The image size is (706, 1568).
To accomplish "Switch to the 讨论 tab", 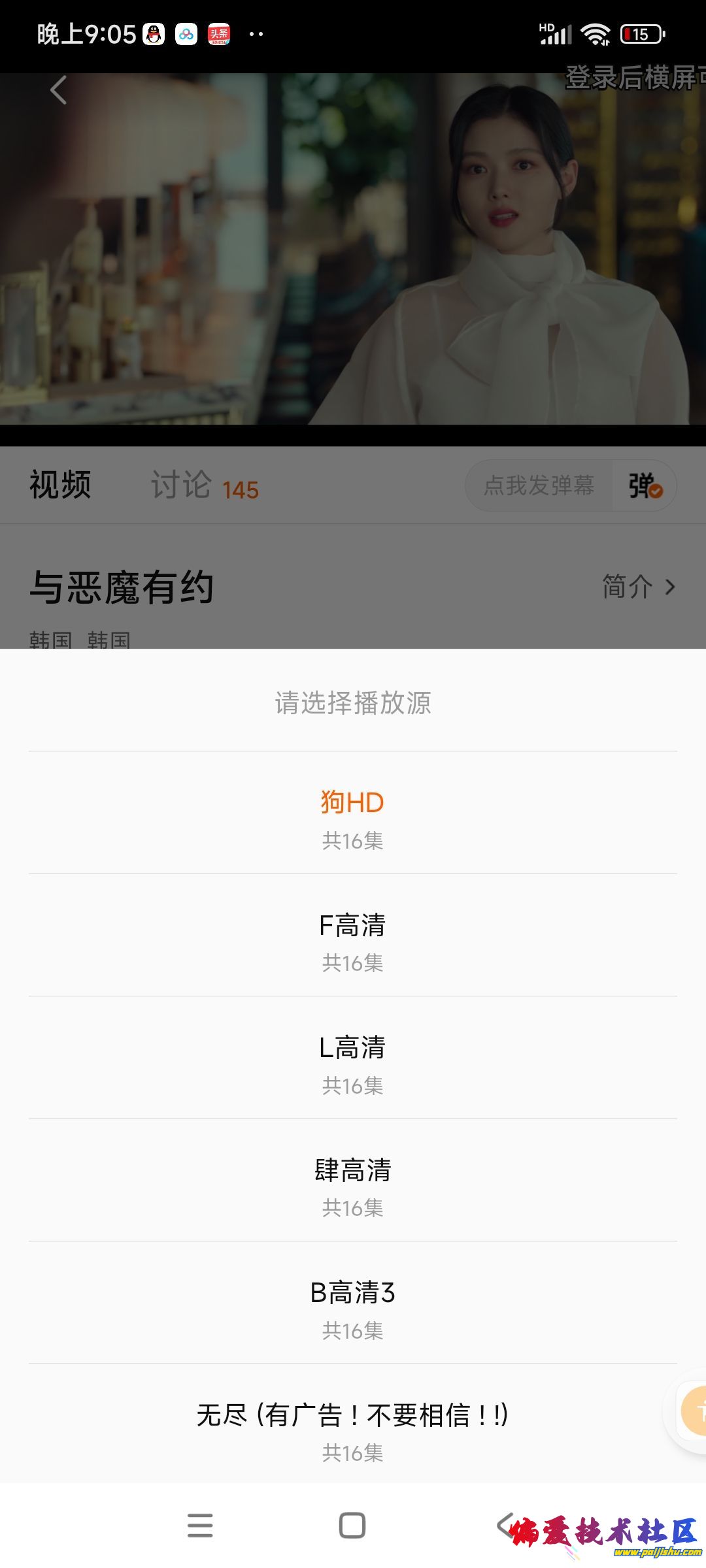I will [x=204, y=486].
